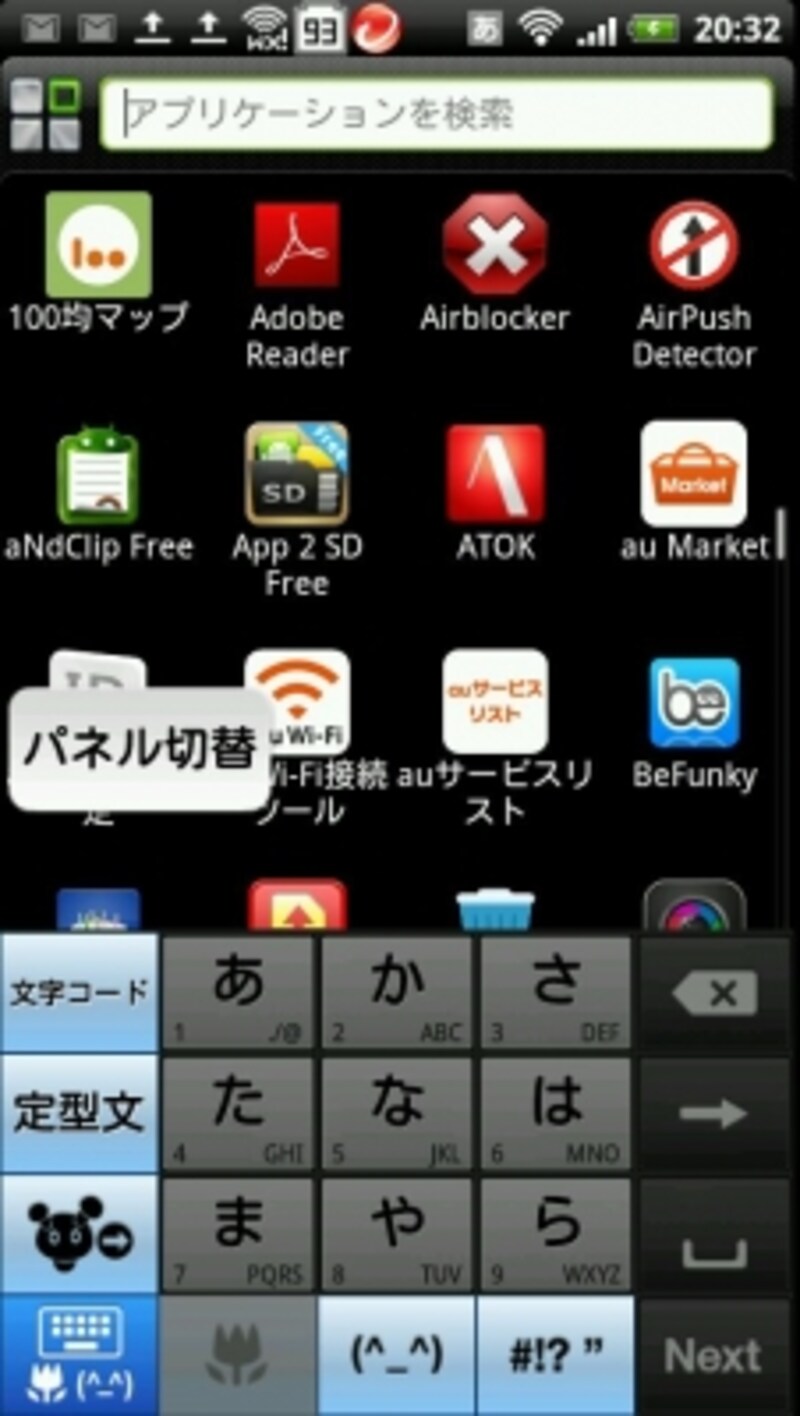
Task: Open the grid view icon beside search
Action: tap(46, 114)
